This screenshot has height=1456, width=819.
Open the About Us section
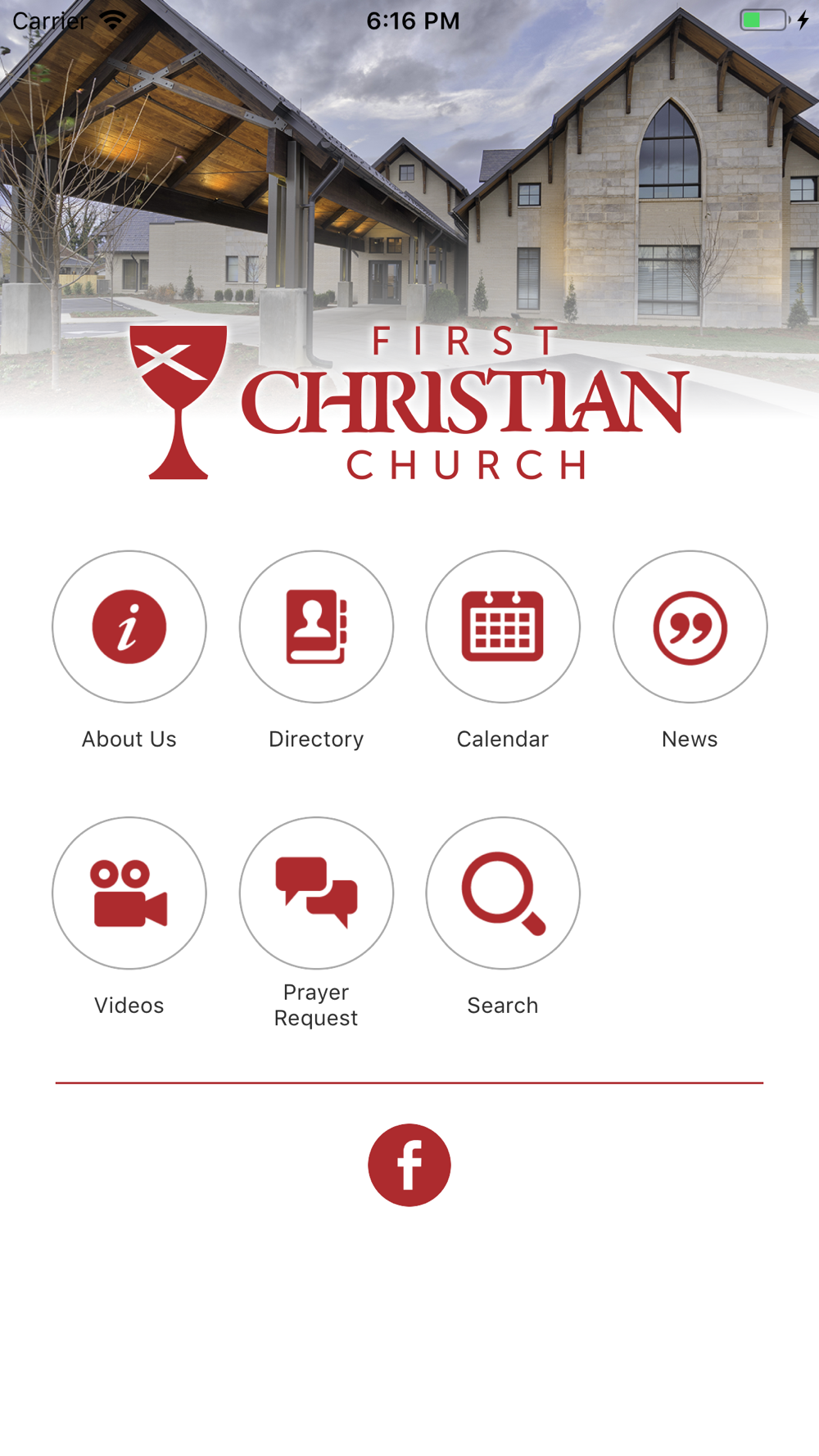(x=129, y=626)
